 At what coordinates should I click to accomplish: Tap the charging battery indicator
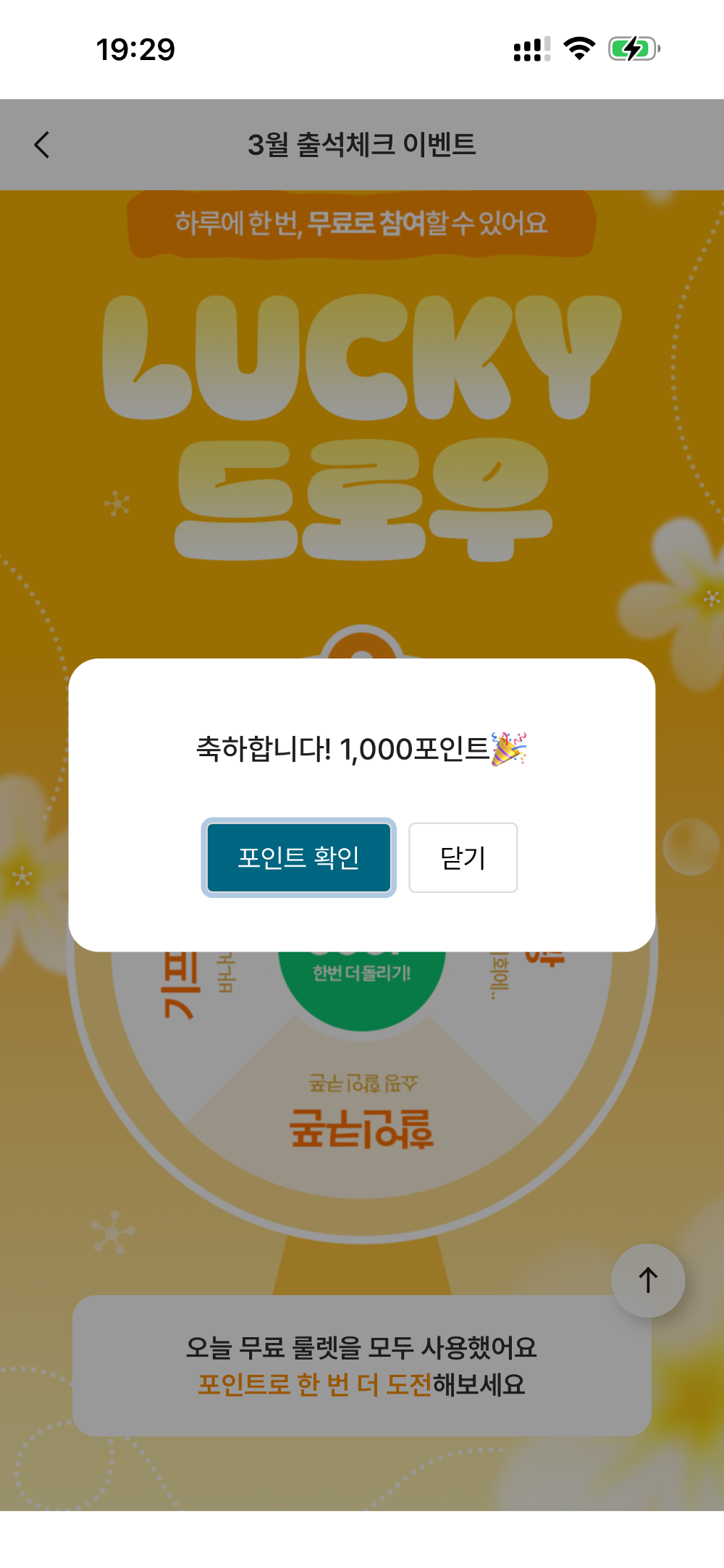[x=633, y=49]
